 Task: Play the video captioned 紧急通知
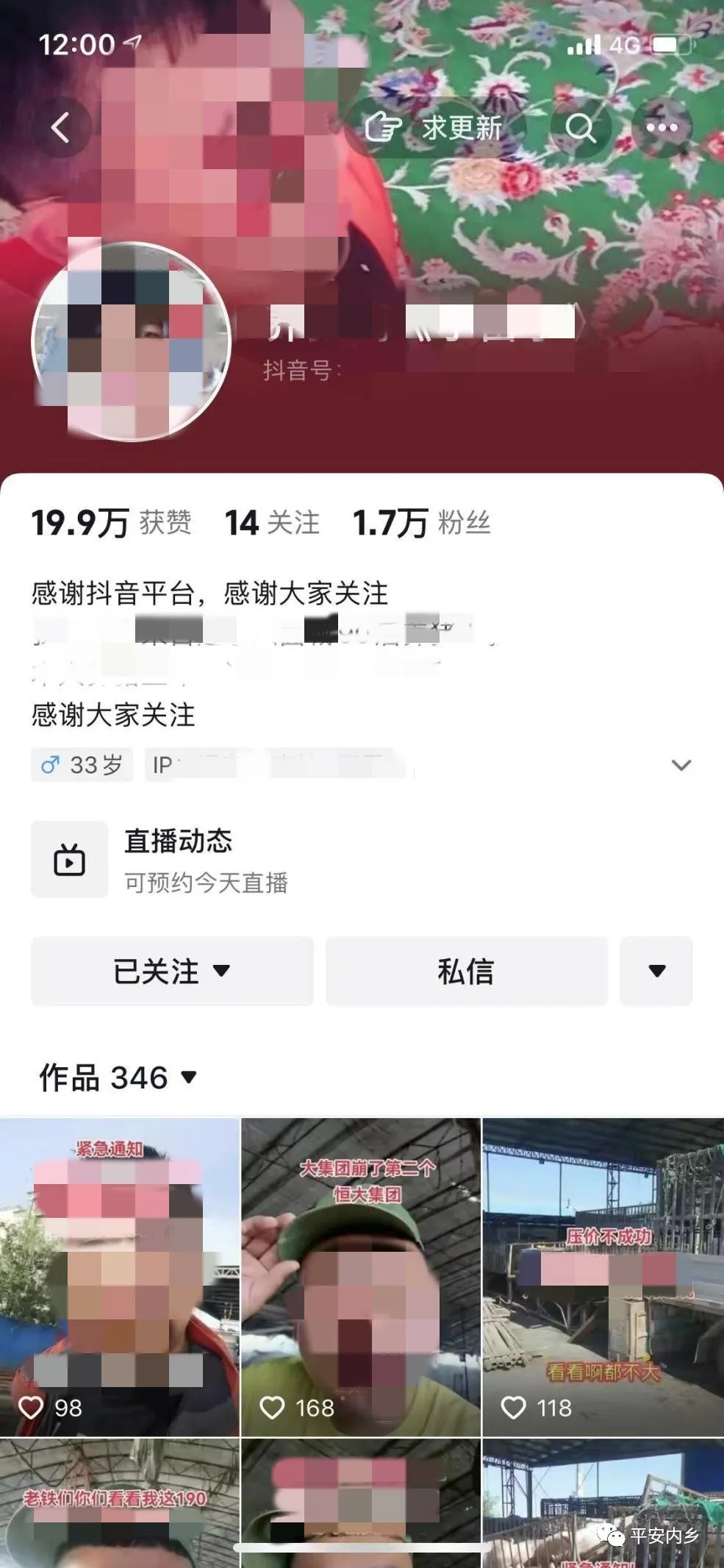click(119, 1277)
